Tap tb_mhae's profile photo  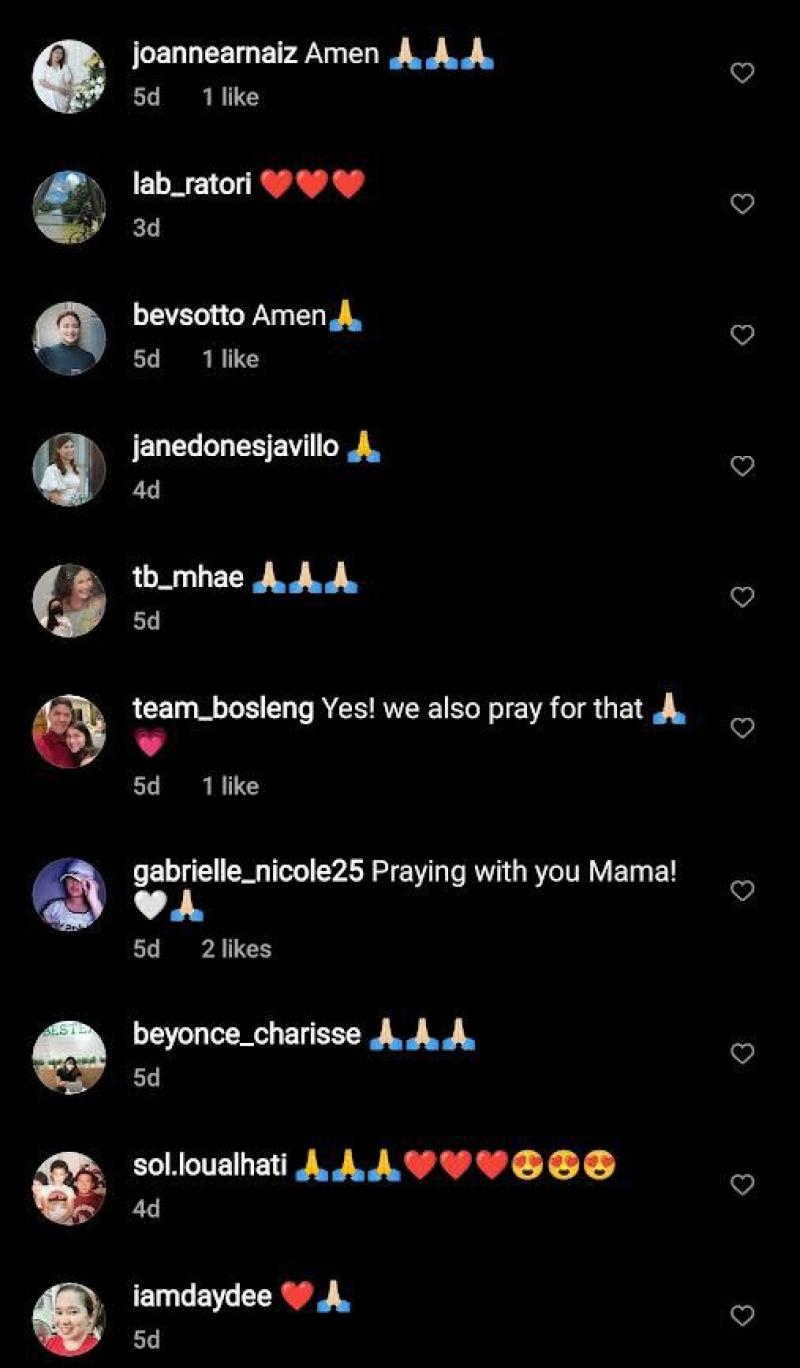tap(69, 600)
